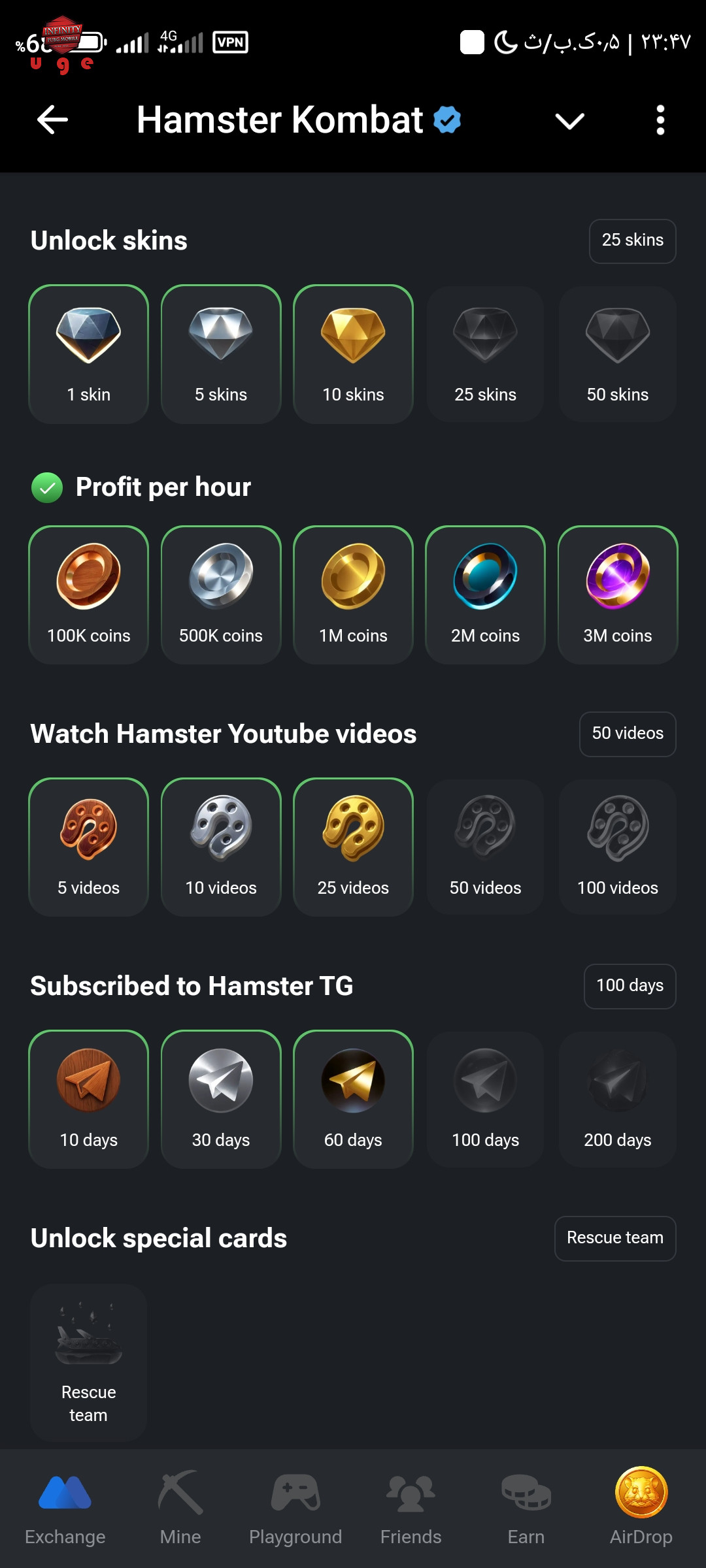Viewport: 706px width, 1568px height.
Task: View the 200 days locked achievement
Action: [618, 1100]
